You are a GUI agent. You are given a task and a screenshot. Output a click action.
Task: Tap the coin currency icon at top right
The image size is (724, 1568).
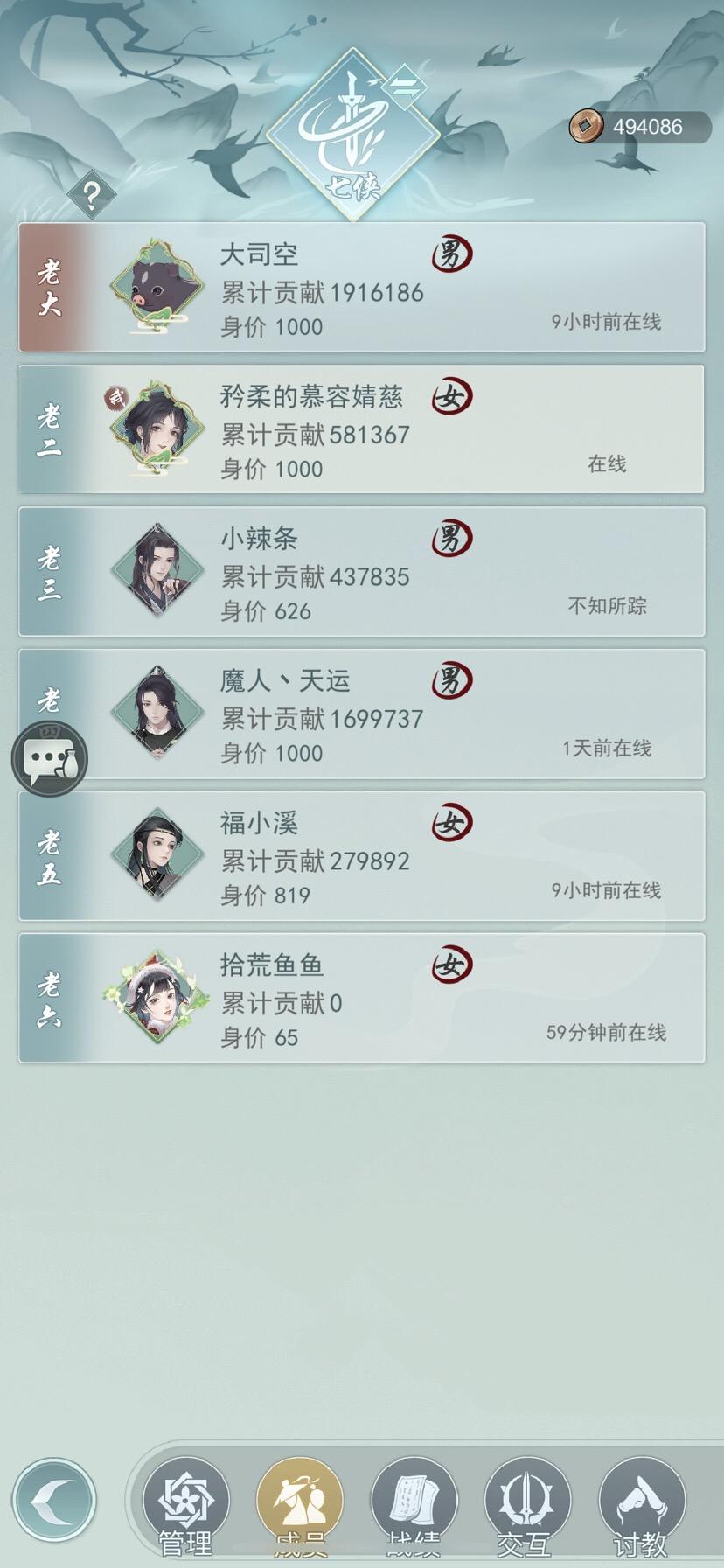click(587, 126)
